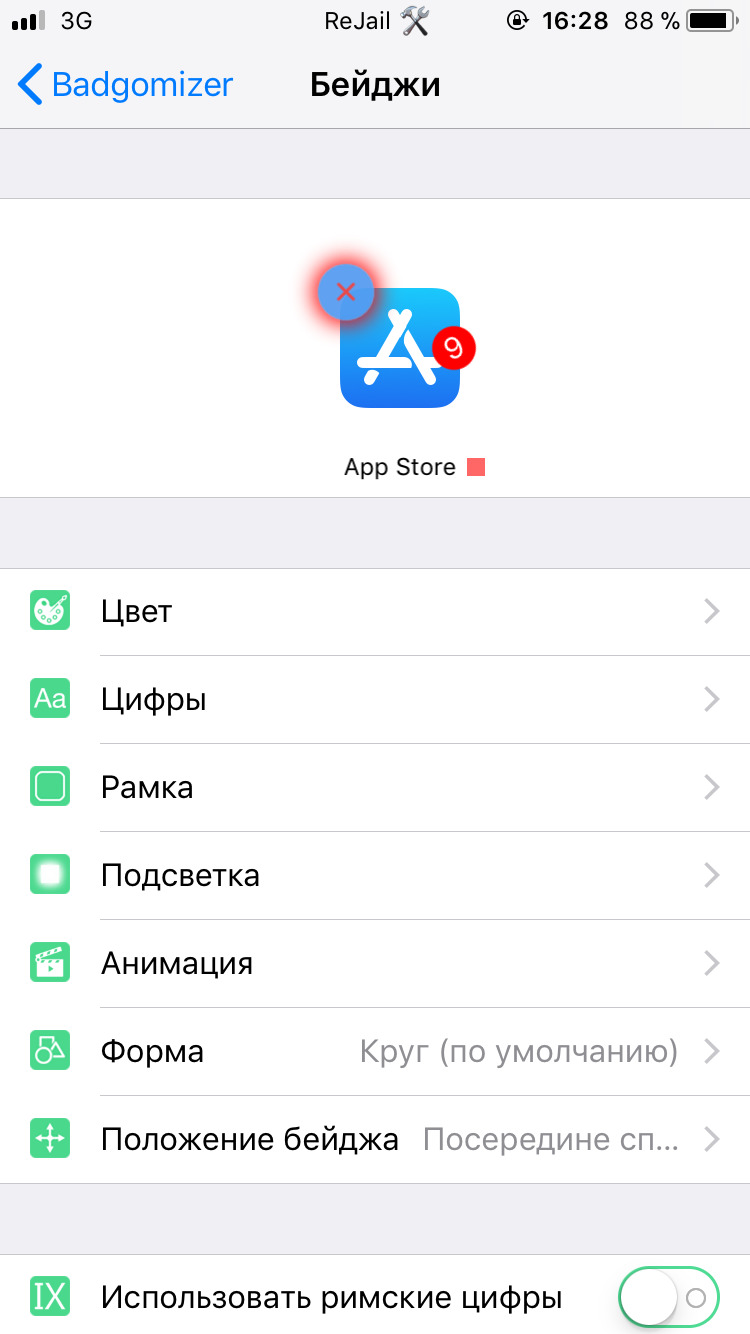Open Положение бейджа settings
Screen dimensions: 750x1334
(375, 1140)
